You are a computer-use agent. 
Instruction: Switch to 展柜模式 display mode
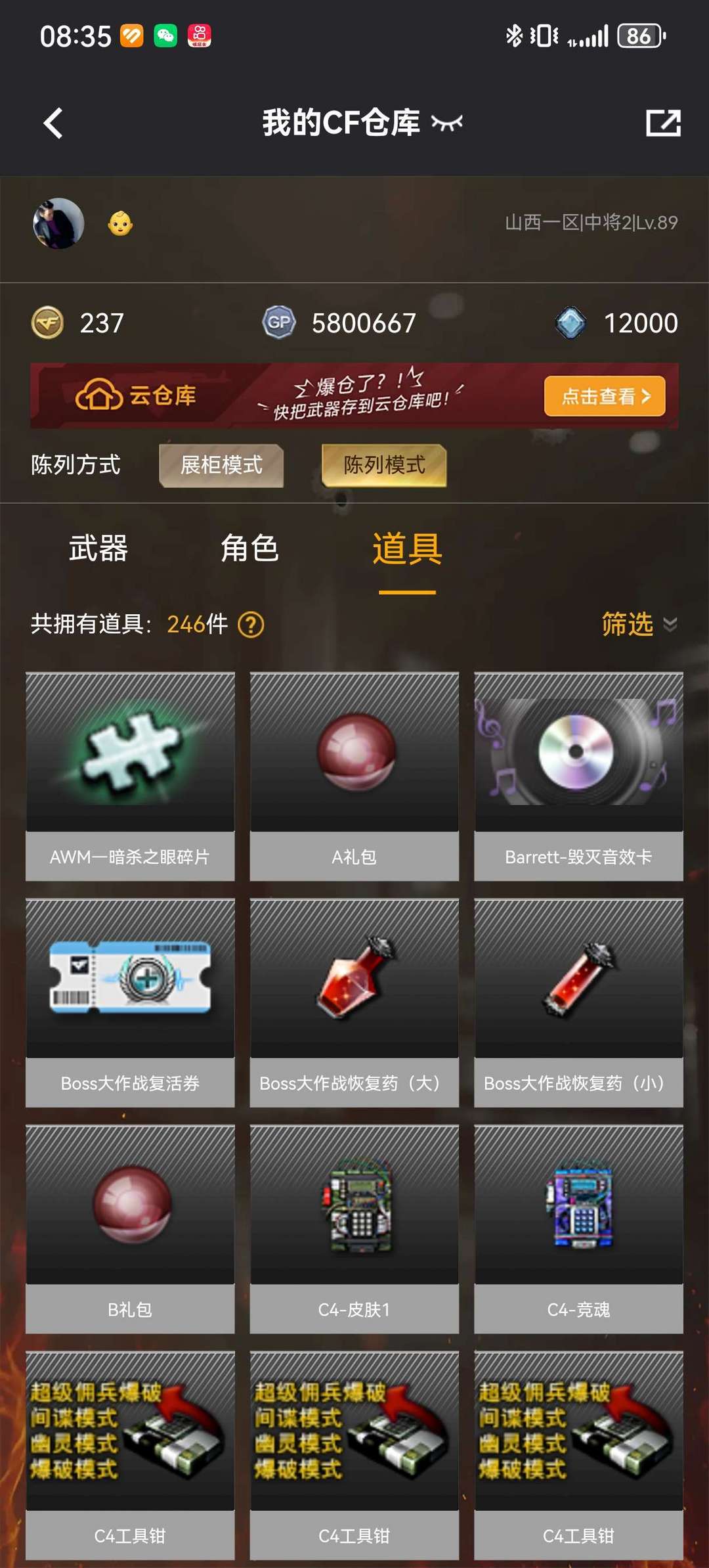click(221, 465)
